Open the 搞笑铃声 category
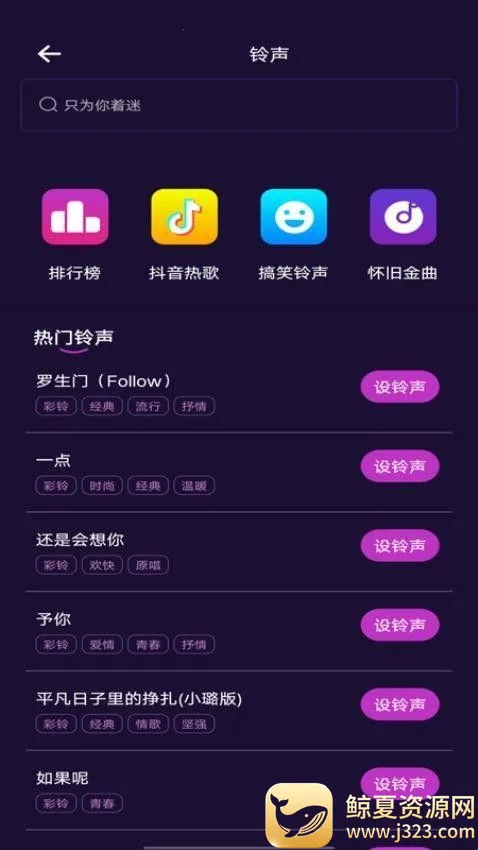 coord(293,235)
